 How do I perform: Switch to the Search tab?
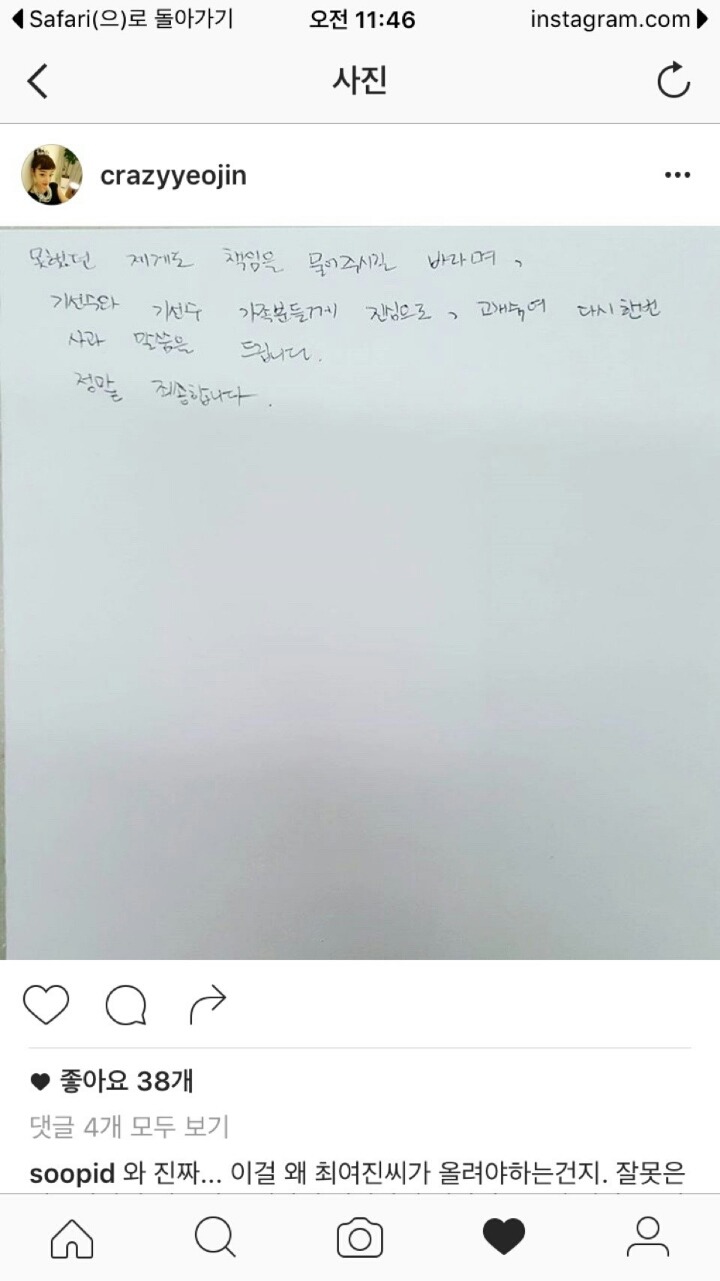click(215, 1238)
